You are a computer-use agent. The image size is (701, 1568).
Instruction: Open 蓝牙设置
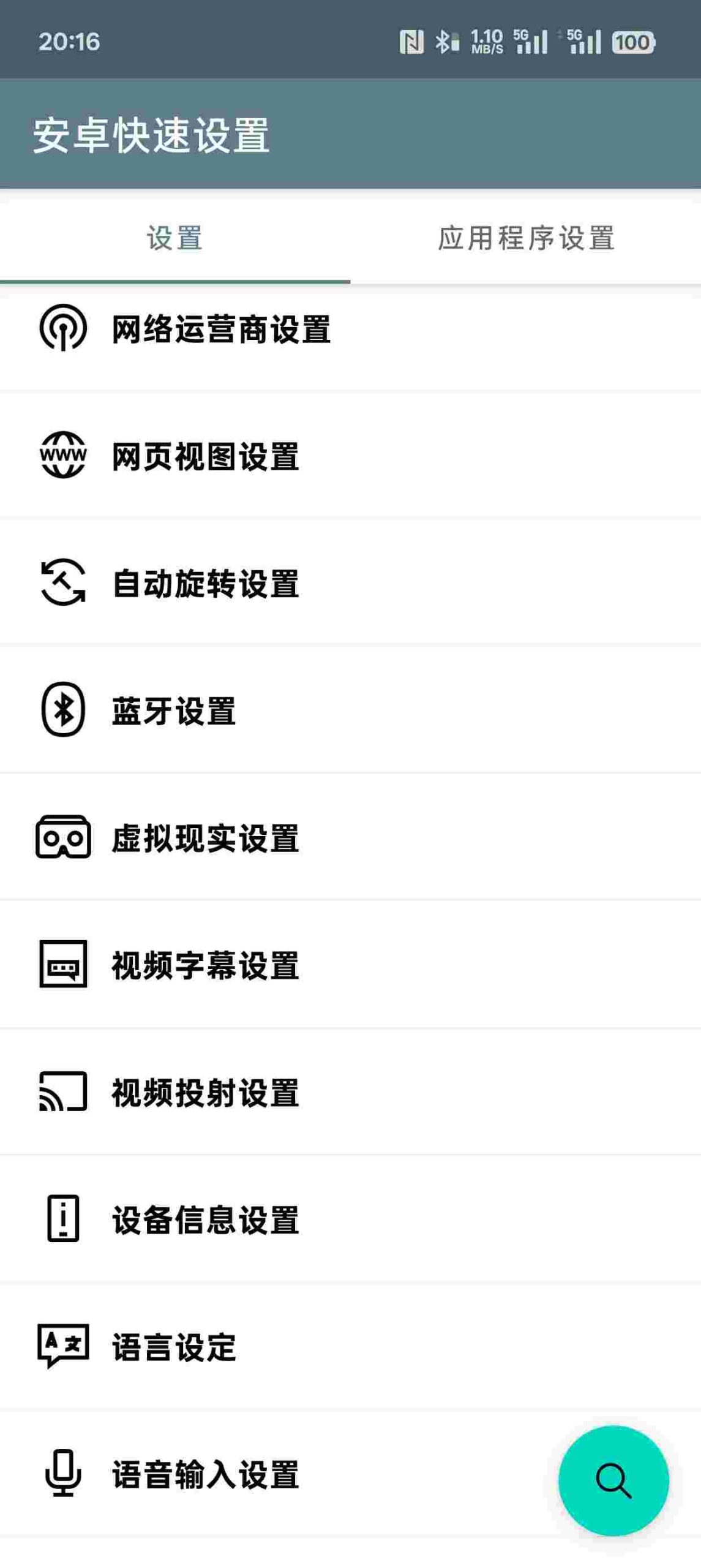[x=174, y=710]
